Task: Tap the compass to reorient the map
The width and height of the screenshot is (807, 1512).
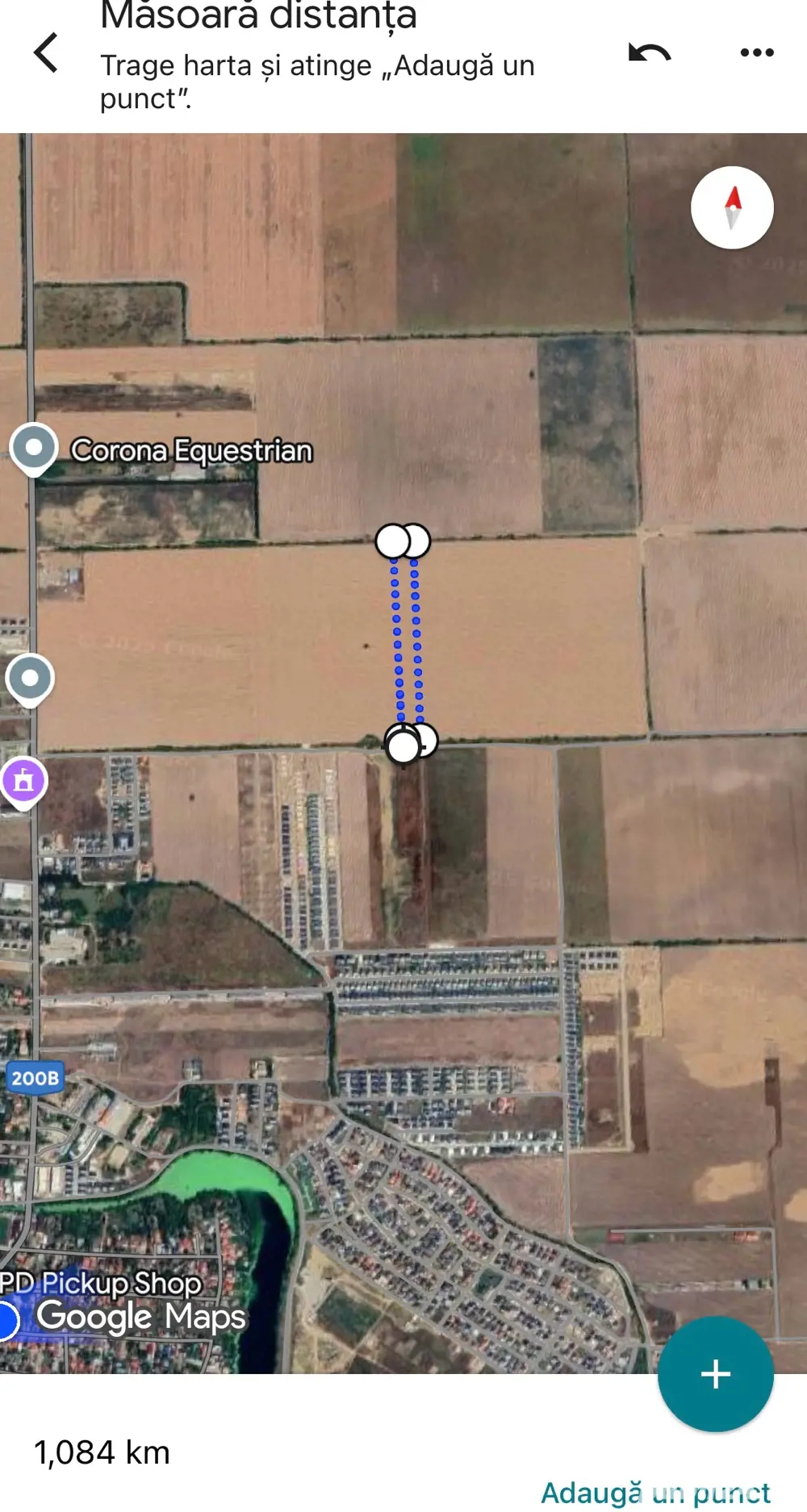Action: click(x=732, y=207)
